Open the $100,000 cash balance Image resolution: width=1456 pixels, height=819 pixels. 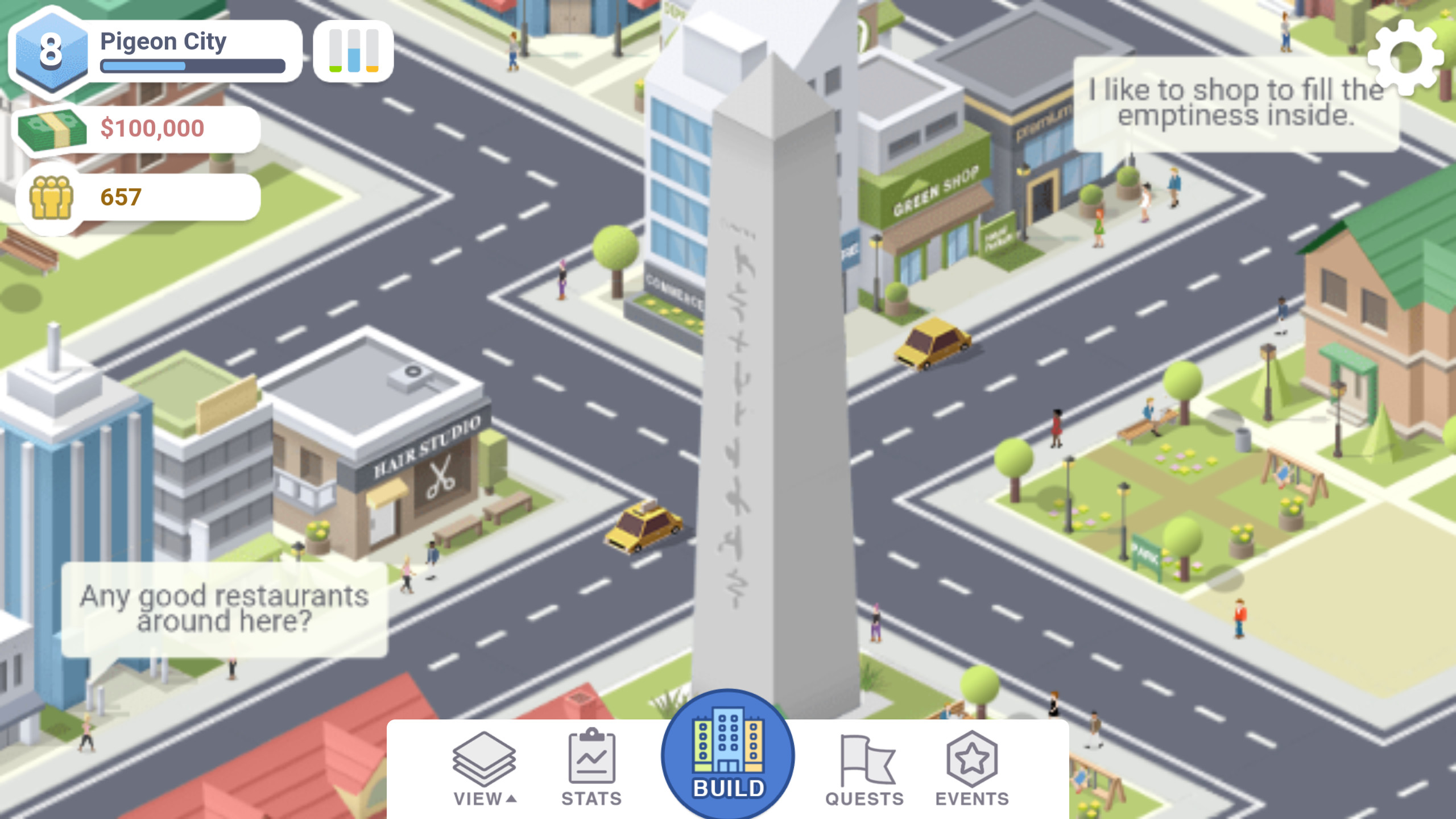point(136,129)
